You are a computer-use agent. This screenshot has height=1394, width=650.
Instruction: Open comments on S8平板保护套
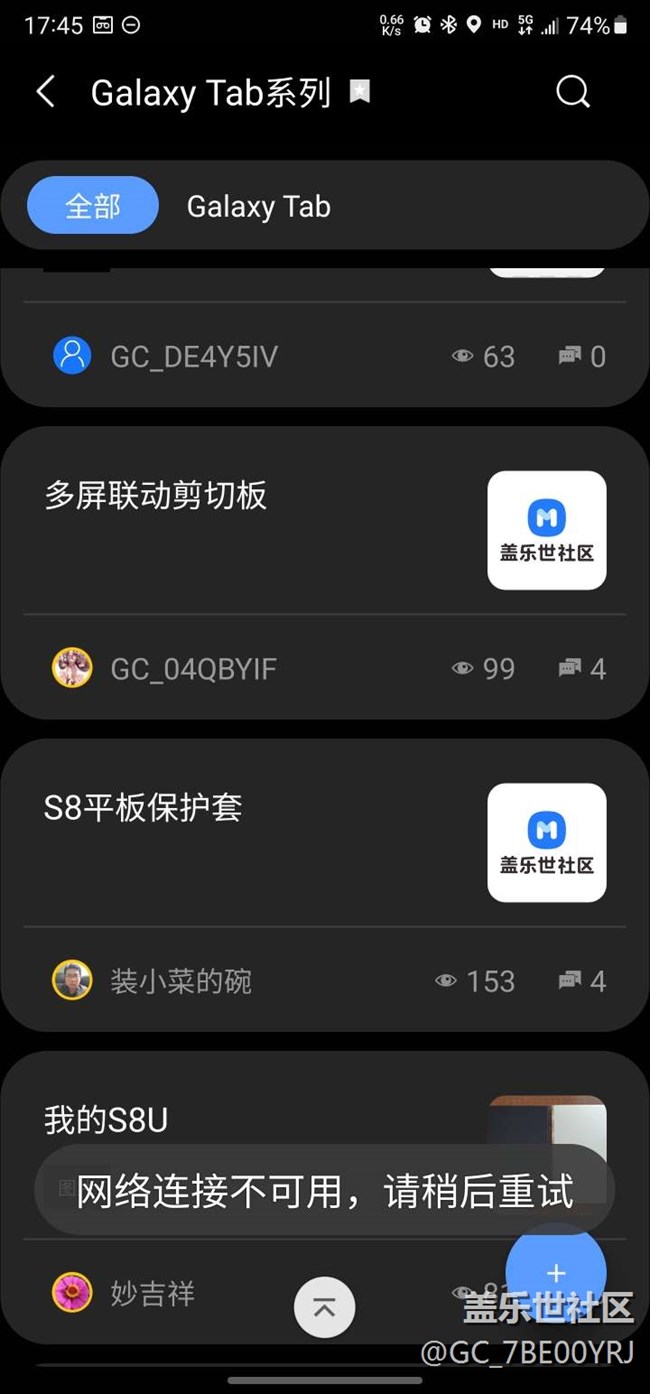tap(582, 981)
